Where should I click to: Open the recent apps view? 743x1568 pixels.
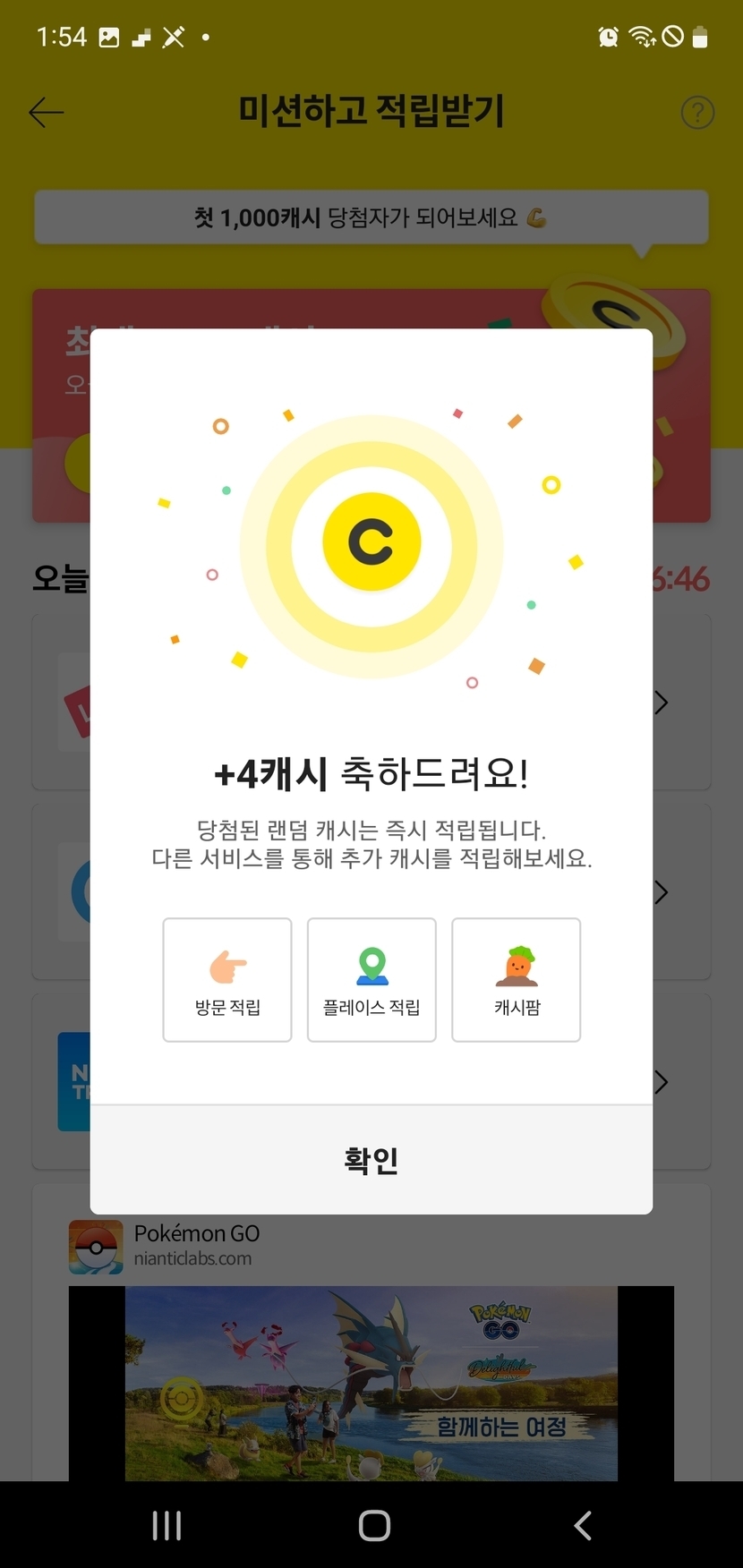[167, 1525]
